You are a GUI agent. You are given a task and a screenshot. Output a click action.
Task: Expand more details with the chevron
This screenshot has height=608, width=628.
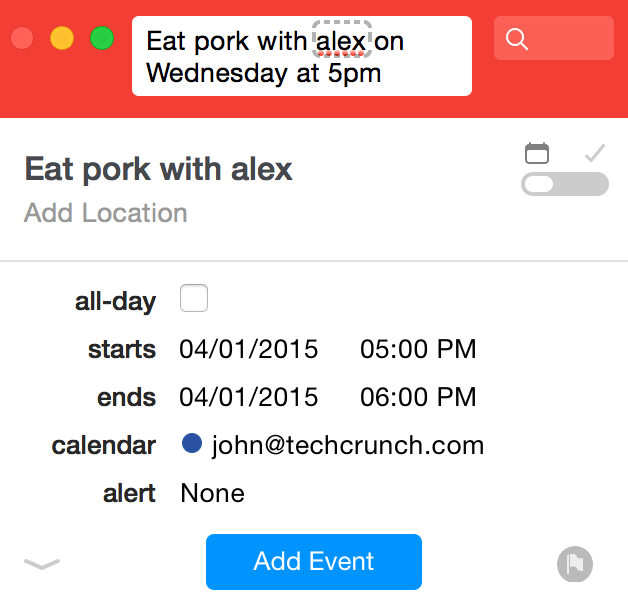(x=42, y=564)
